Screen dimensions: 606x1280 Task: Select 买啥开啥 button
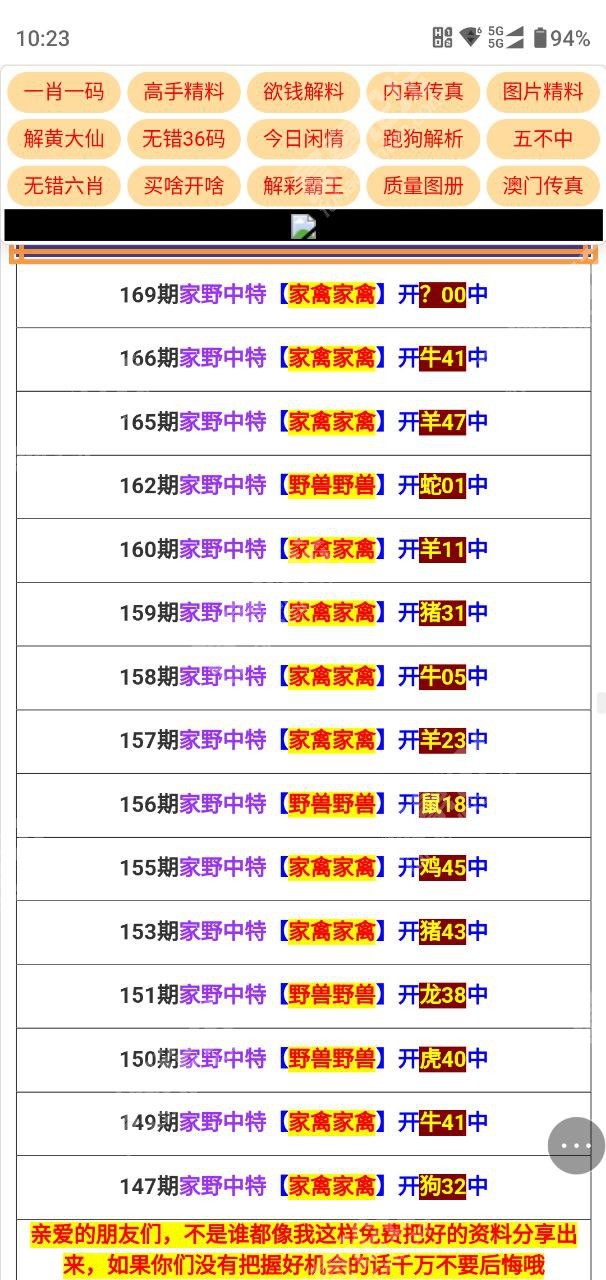point(184,186)
